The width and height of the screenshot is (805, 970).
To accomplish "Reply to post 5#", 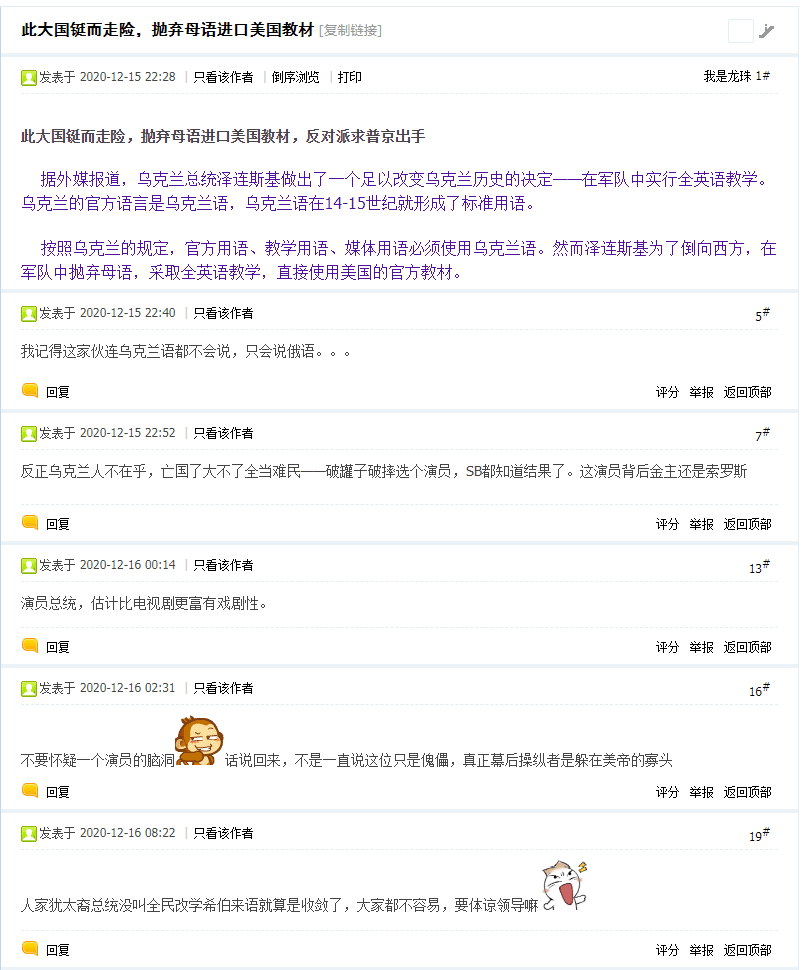I will pos(57,392).
